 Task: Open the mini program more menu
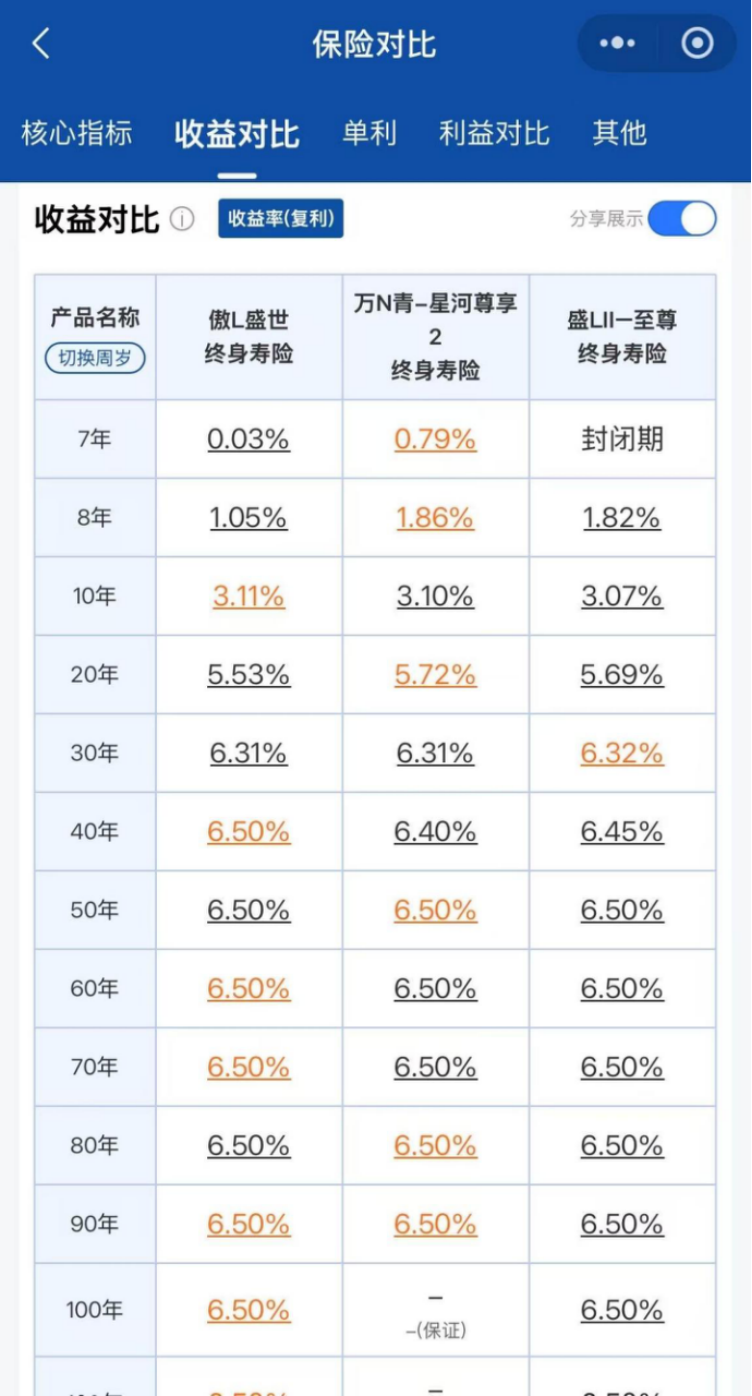point(617,44)
